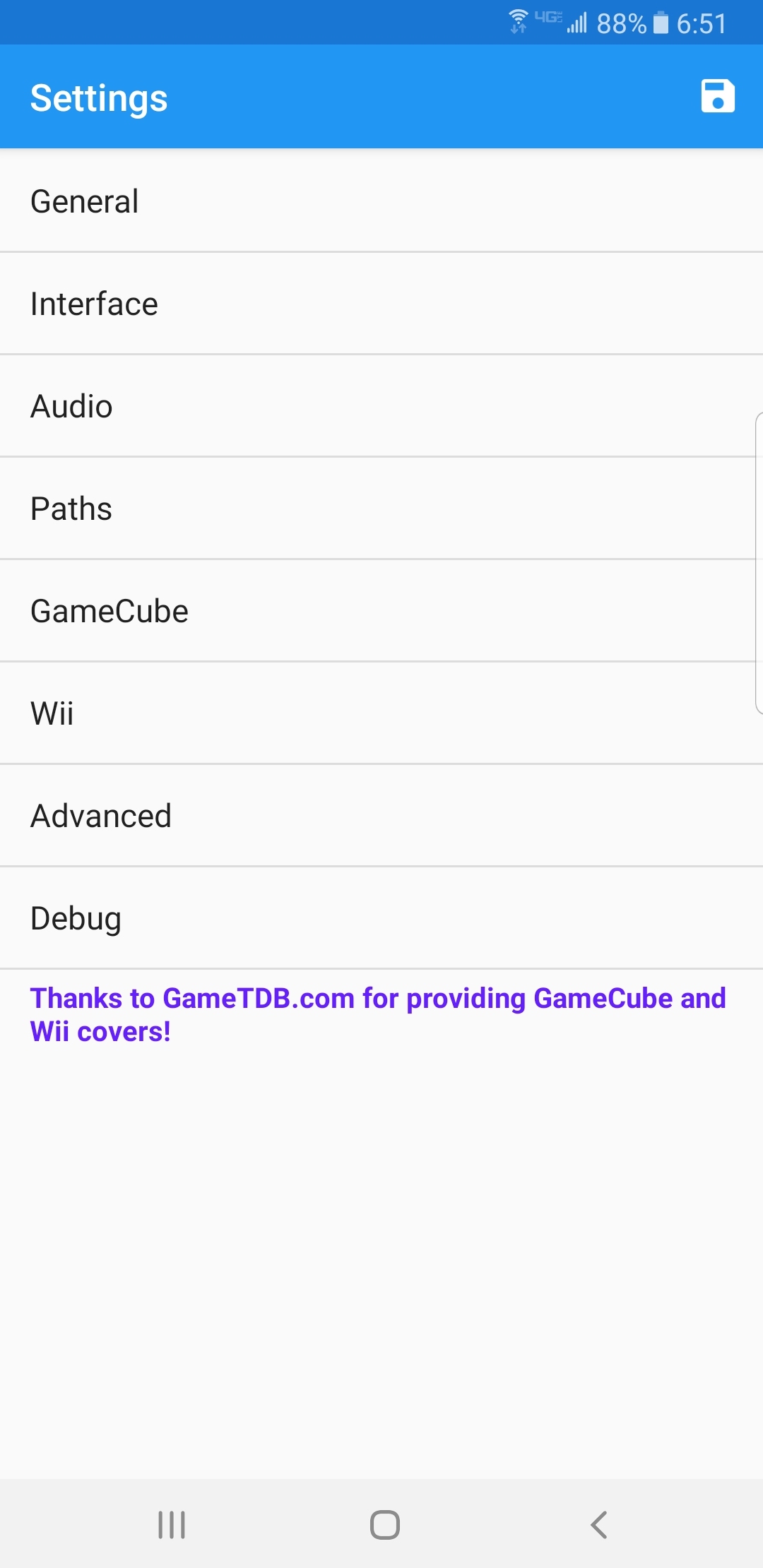Open the Audio settings category
The height and width of the screenshot is (1568, 763).
pos(71,405)
